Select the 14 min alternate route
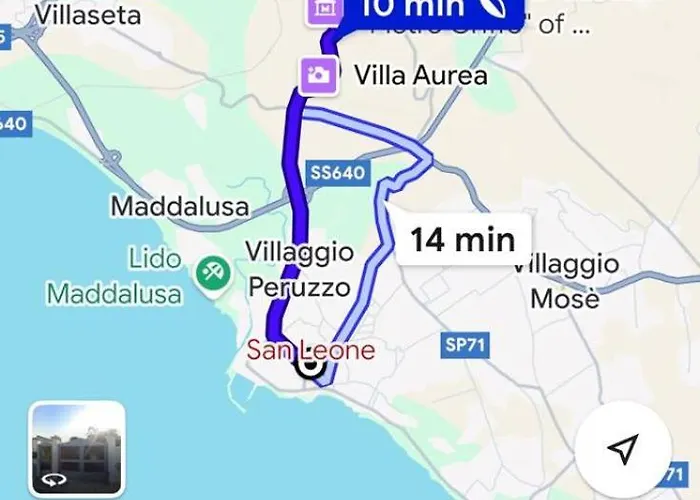700x500 pixels. (x=462, y=239)
